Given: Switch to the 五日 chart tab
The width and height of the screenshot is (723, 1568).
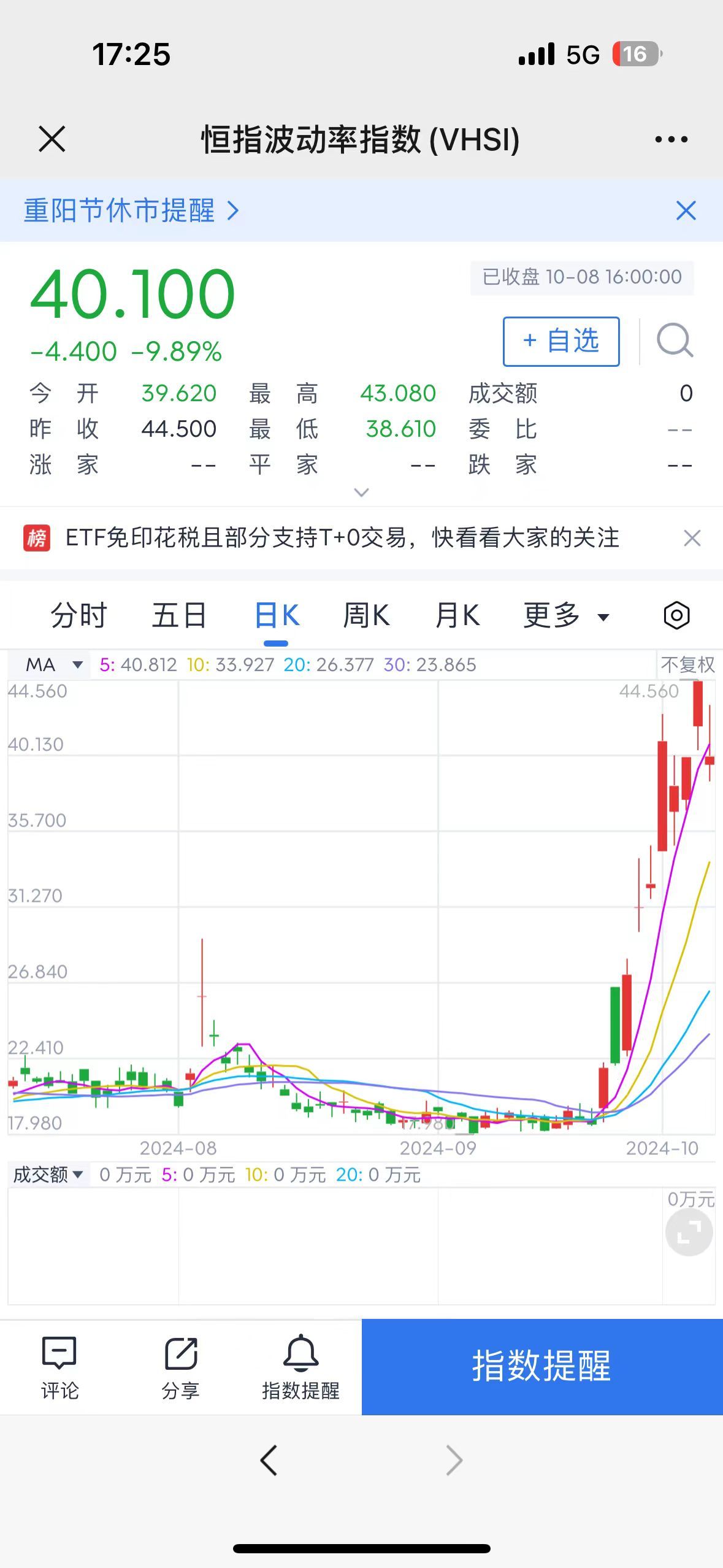Looking at the screenshot, I should (x=178, y=615).
